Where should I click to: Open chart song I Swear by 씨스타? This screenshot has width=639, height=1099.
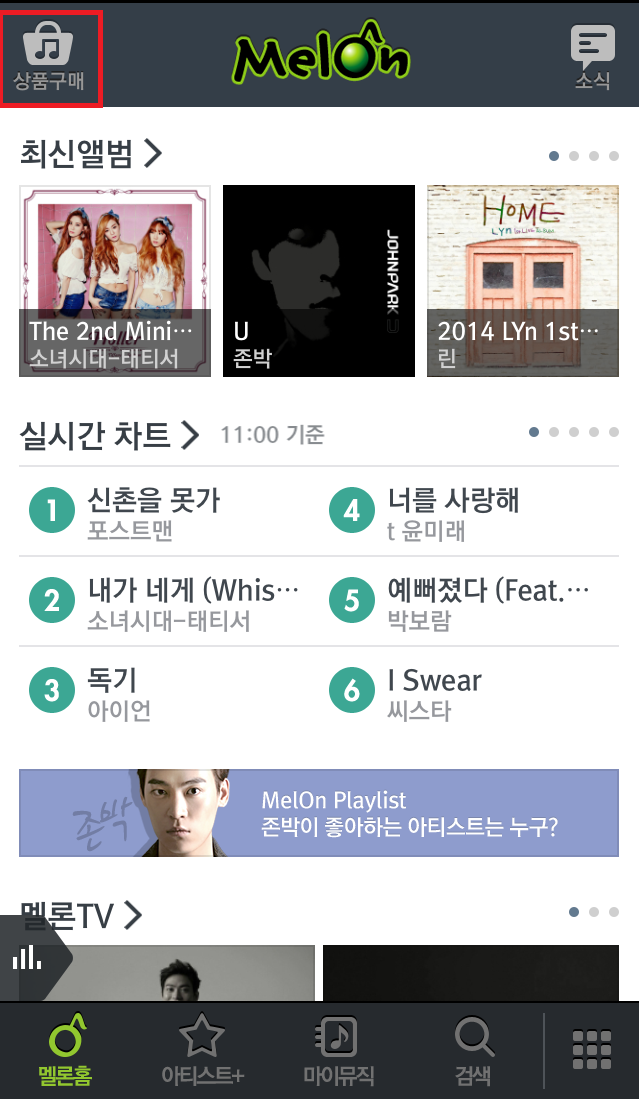[x=470, y=691]
